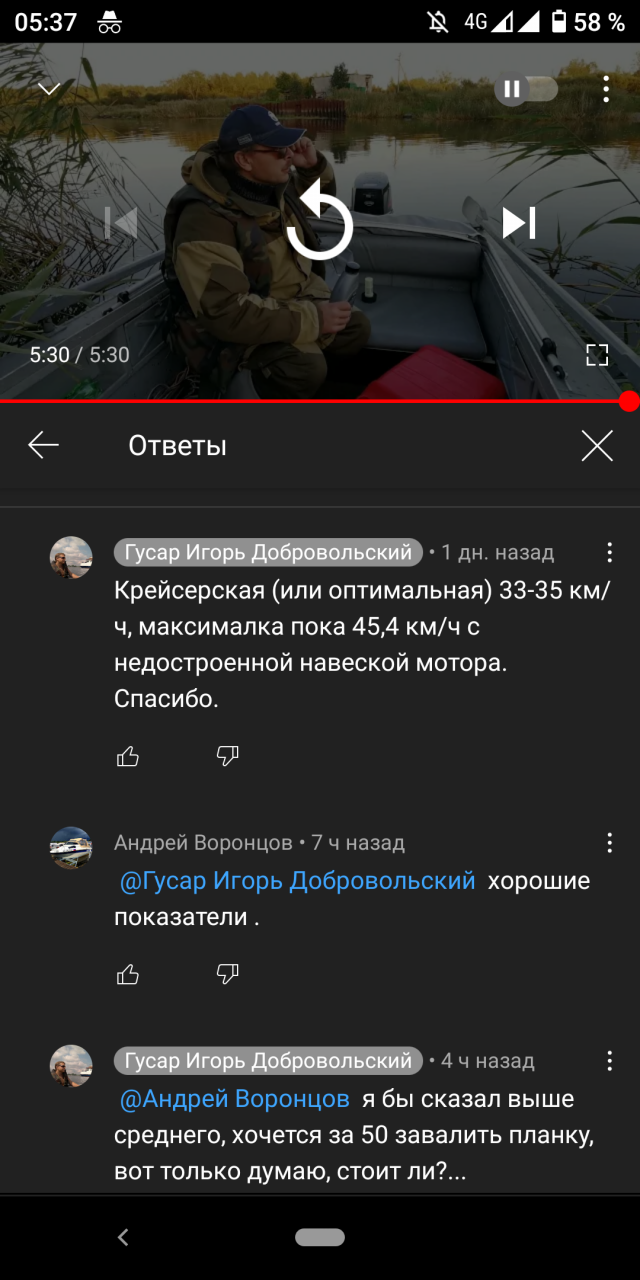Open options for Андрей Воронцов's reply
This screenshot has height=1280, width=640.
tap(609, 843)
